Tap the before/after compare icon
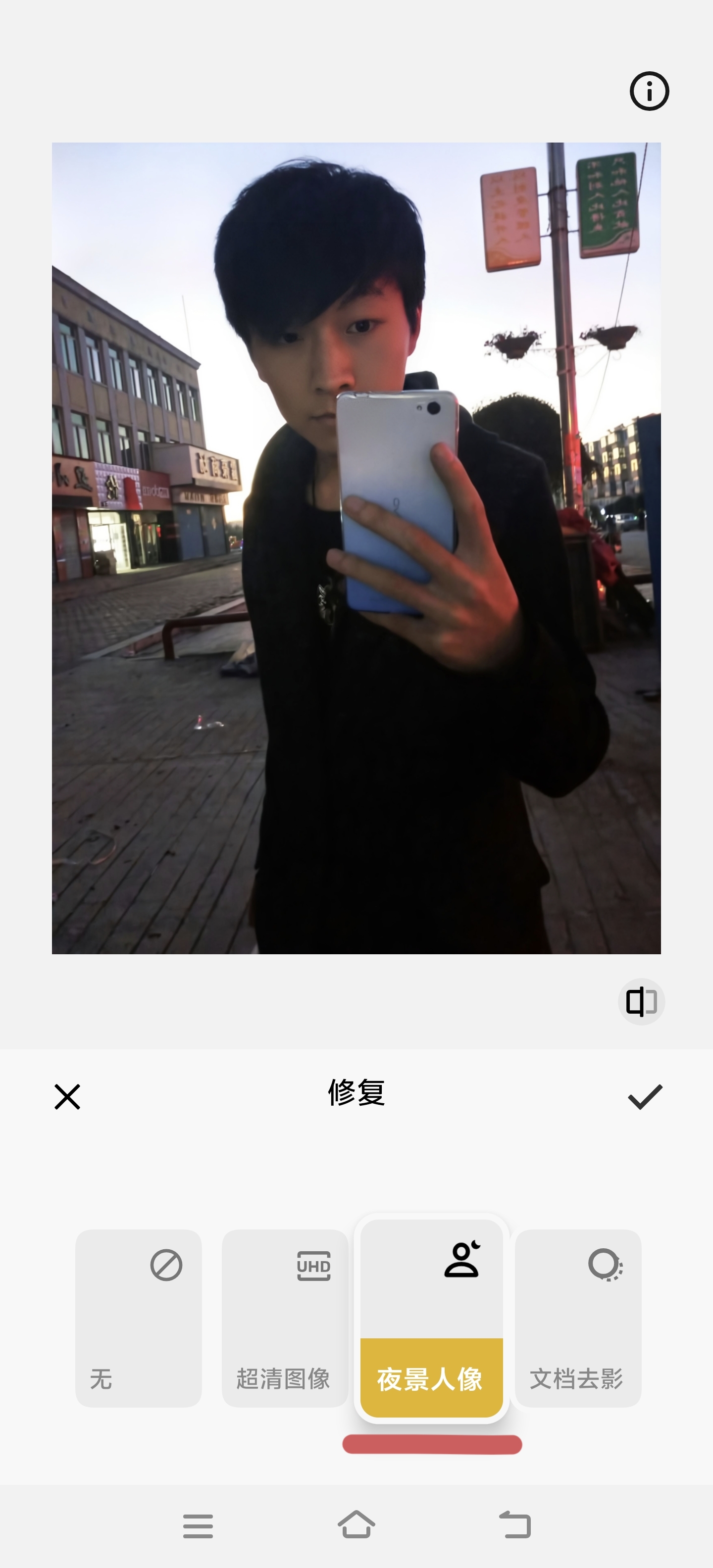 pos(641,1001)
